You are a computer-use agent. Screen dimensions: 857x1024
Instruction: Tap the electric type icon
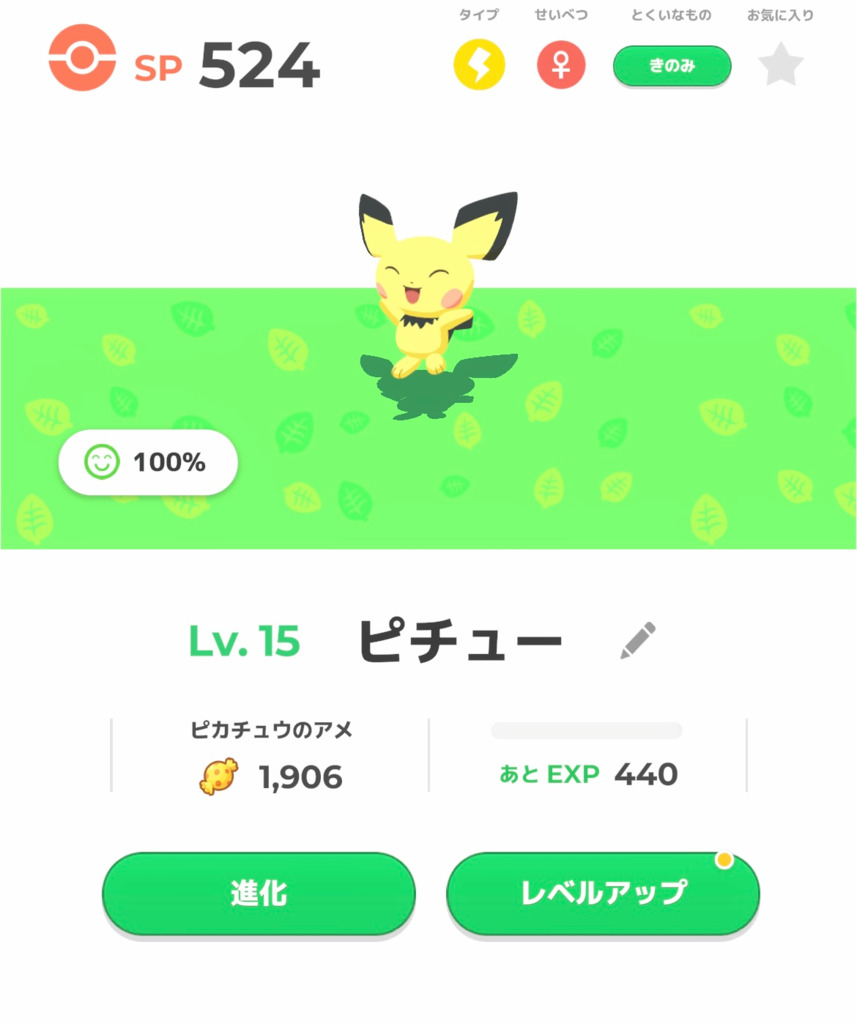click(x=479, y=66)
